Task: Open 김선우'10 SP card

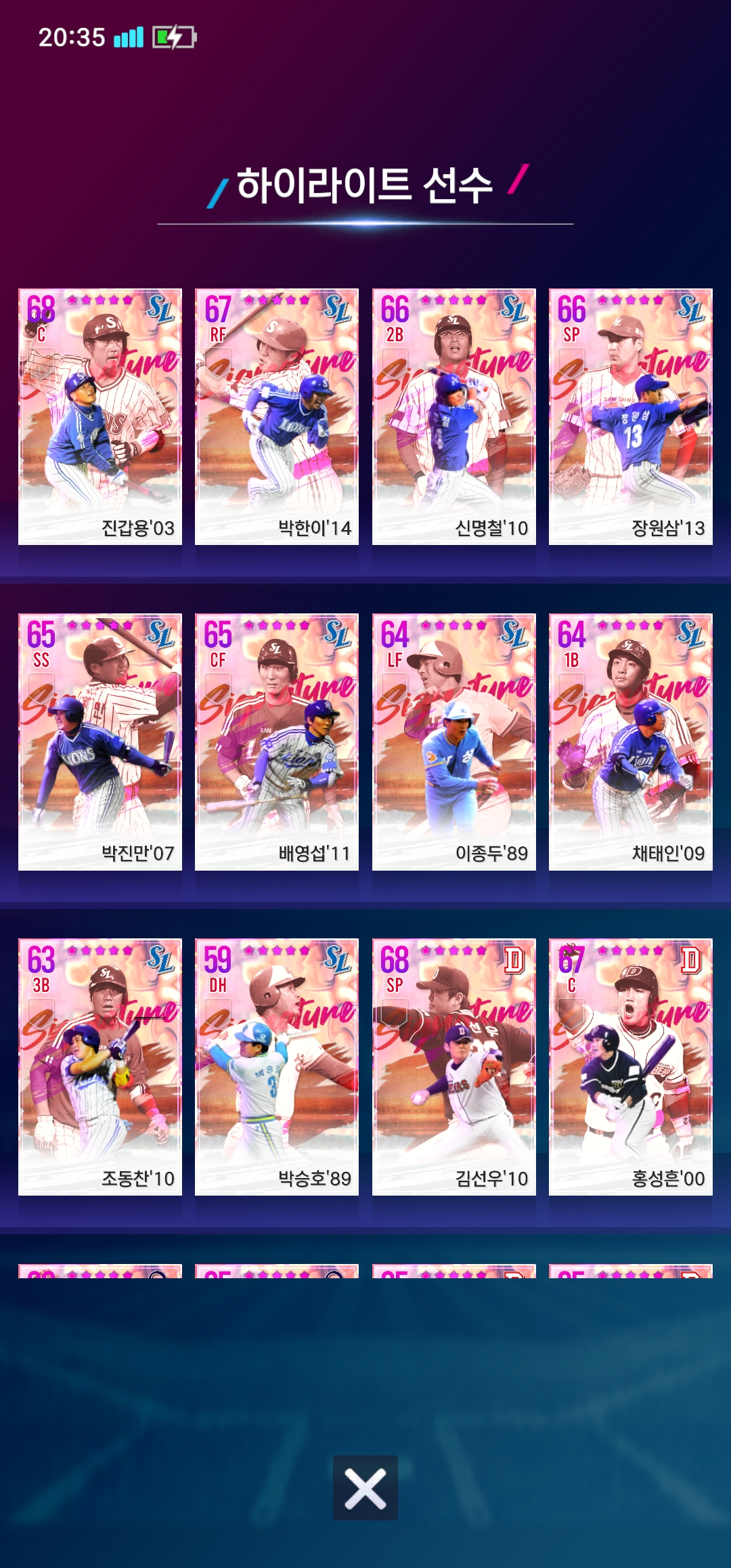Action: (454, 1067)
